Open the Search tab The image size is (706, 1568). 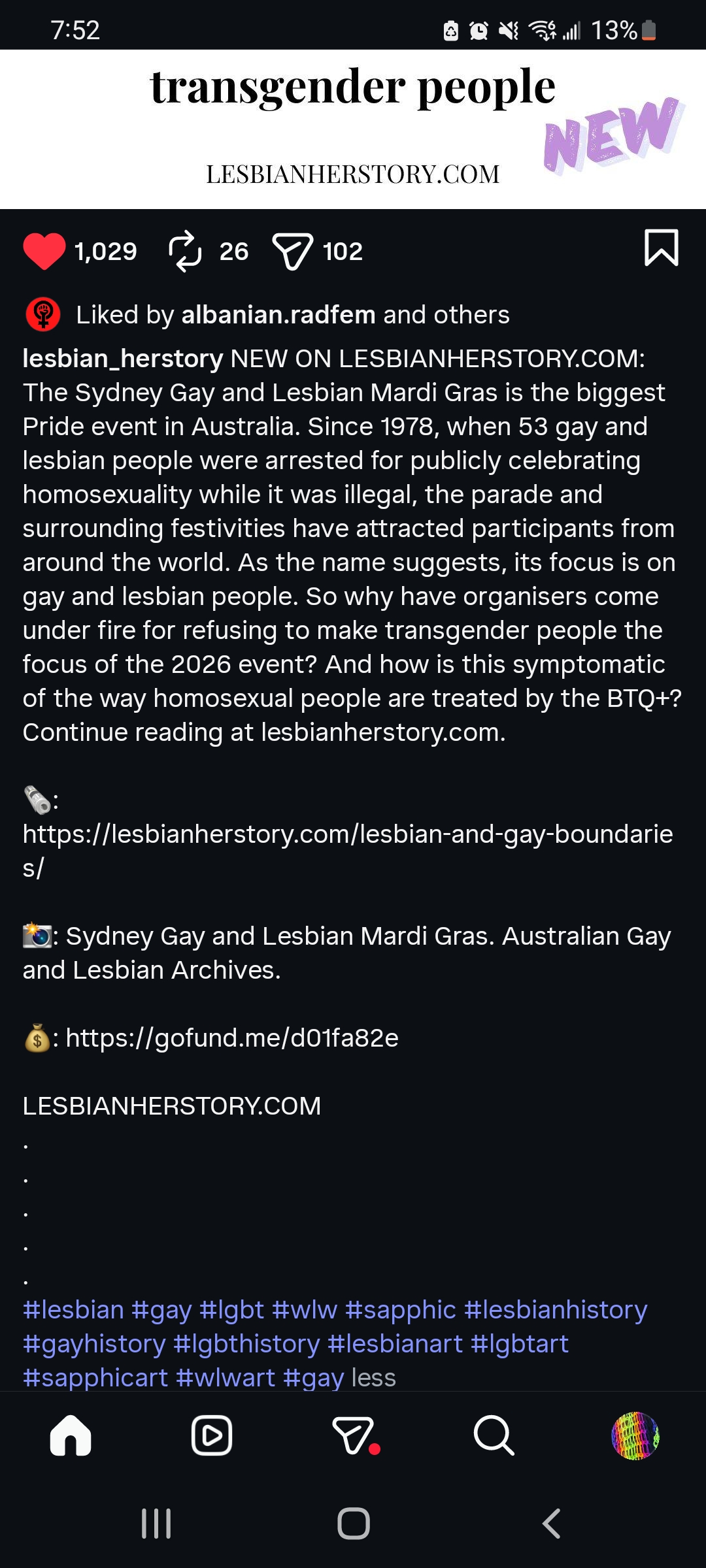[x=494, y=1435]
